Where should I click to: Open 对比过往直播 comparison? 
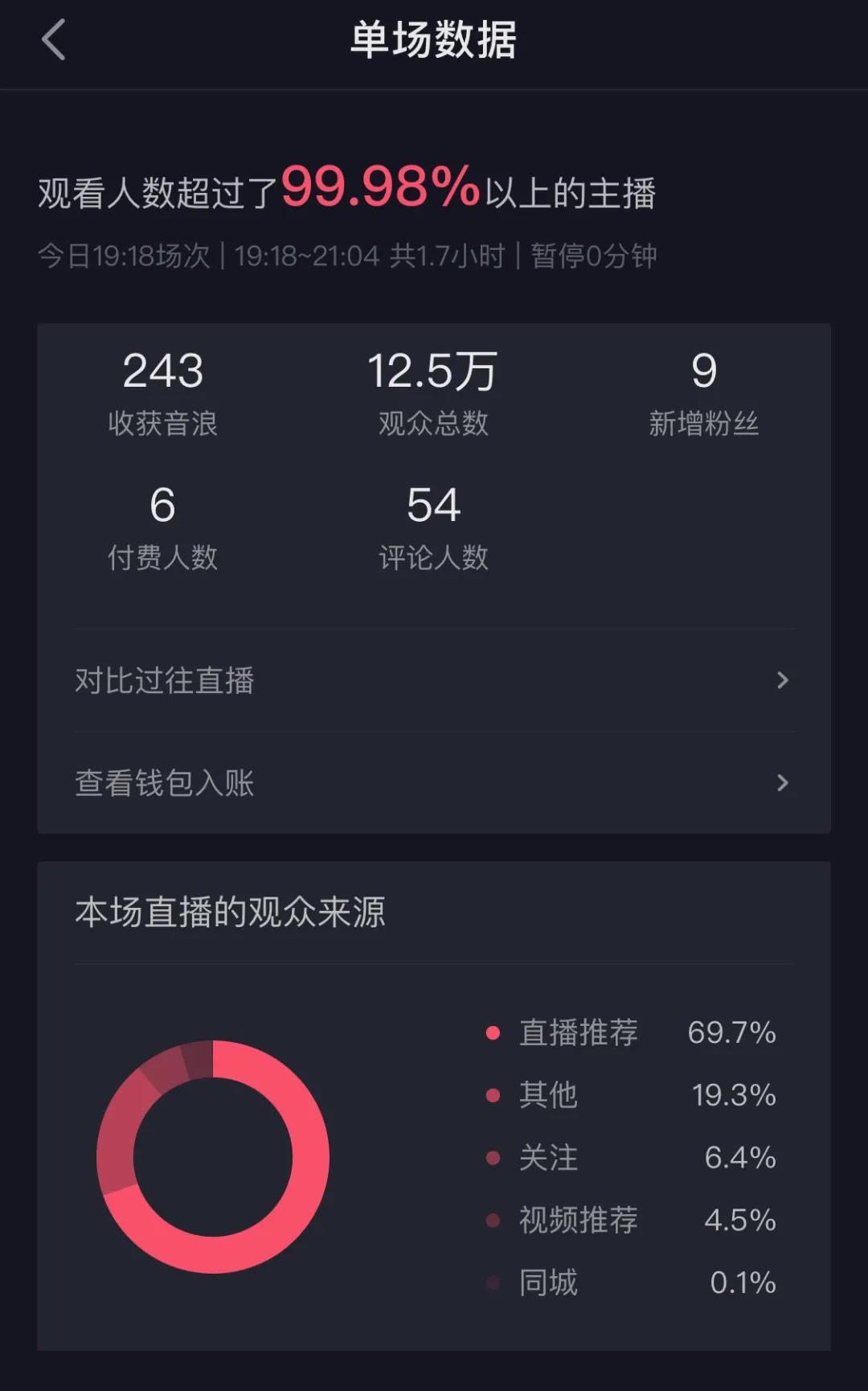pos(433,680)
